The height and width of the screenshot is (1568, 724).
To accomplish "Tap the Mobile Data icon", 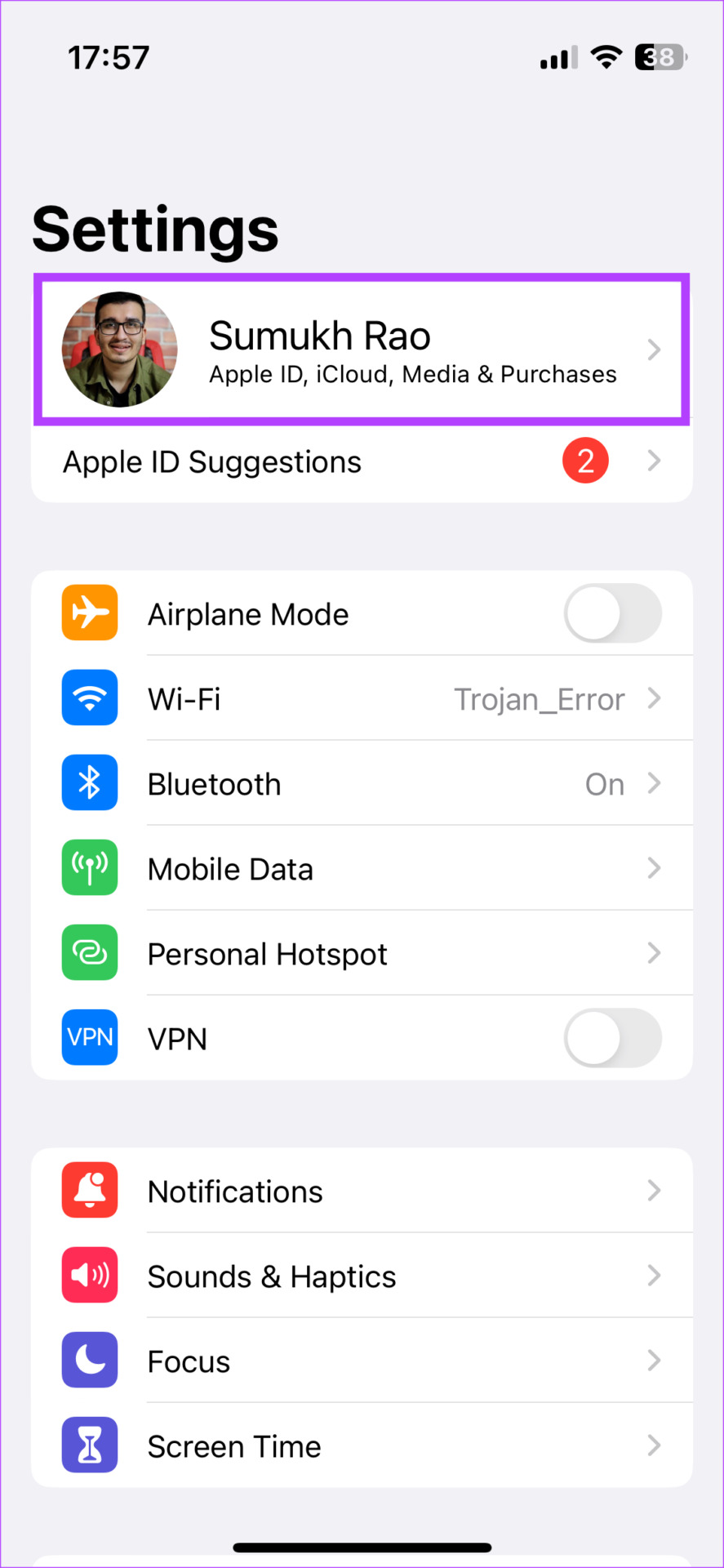I will (x=89, y=868).
